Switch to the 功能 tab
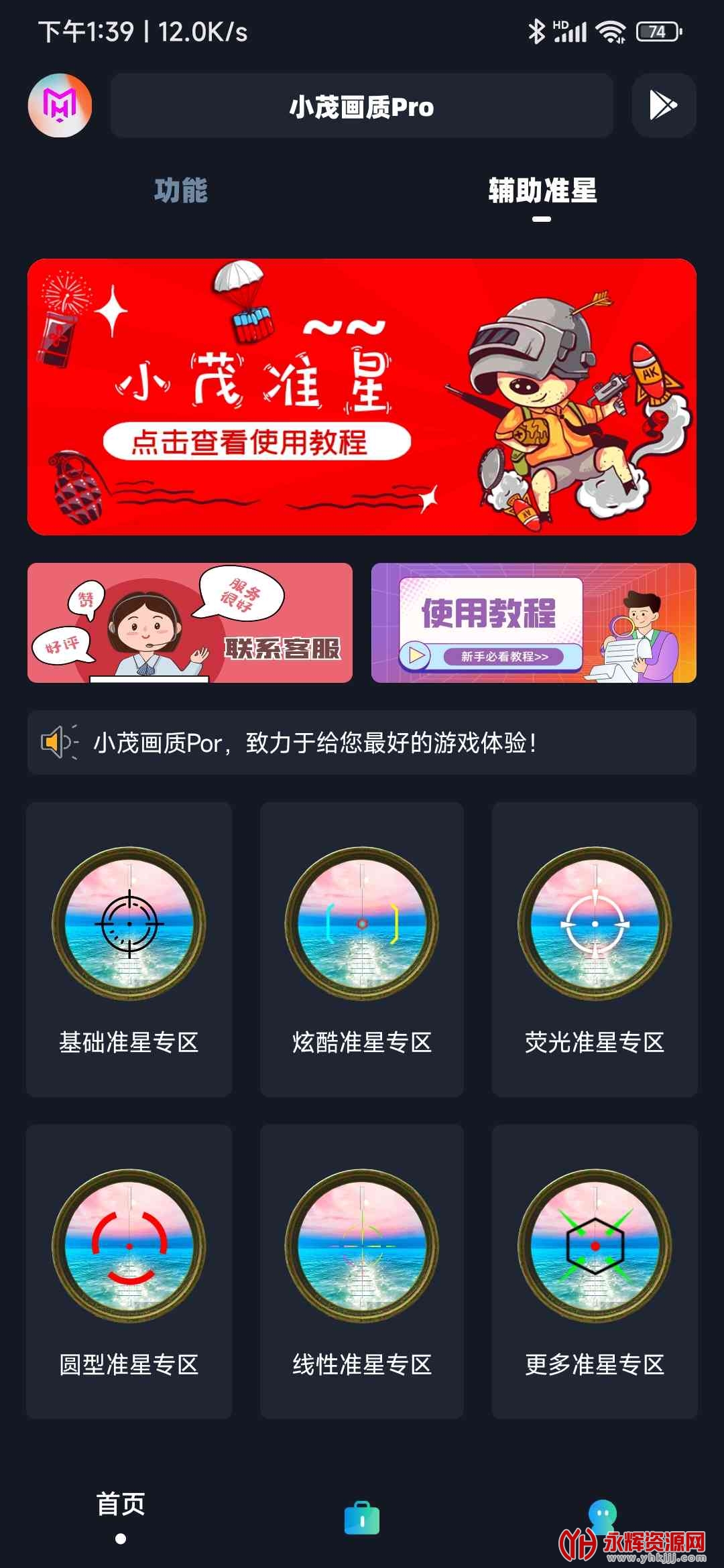Image resolution: width=724 pixels, height=1568 pixels. [181, 190]
